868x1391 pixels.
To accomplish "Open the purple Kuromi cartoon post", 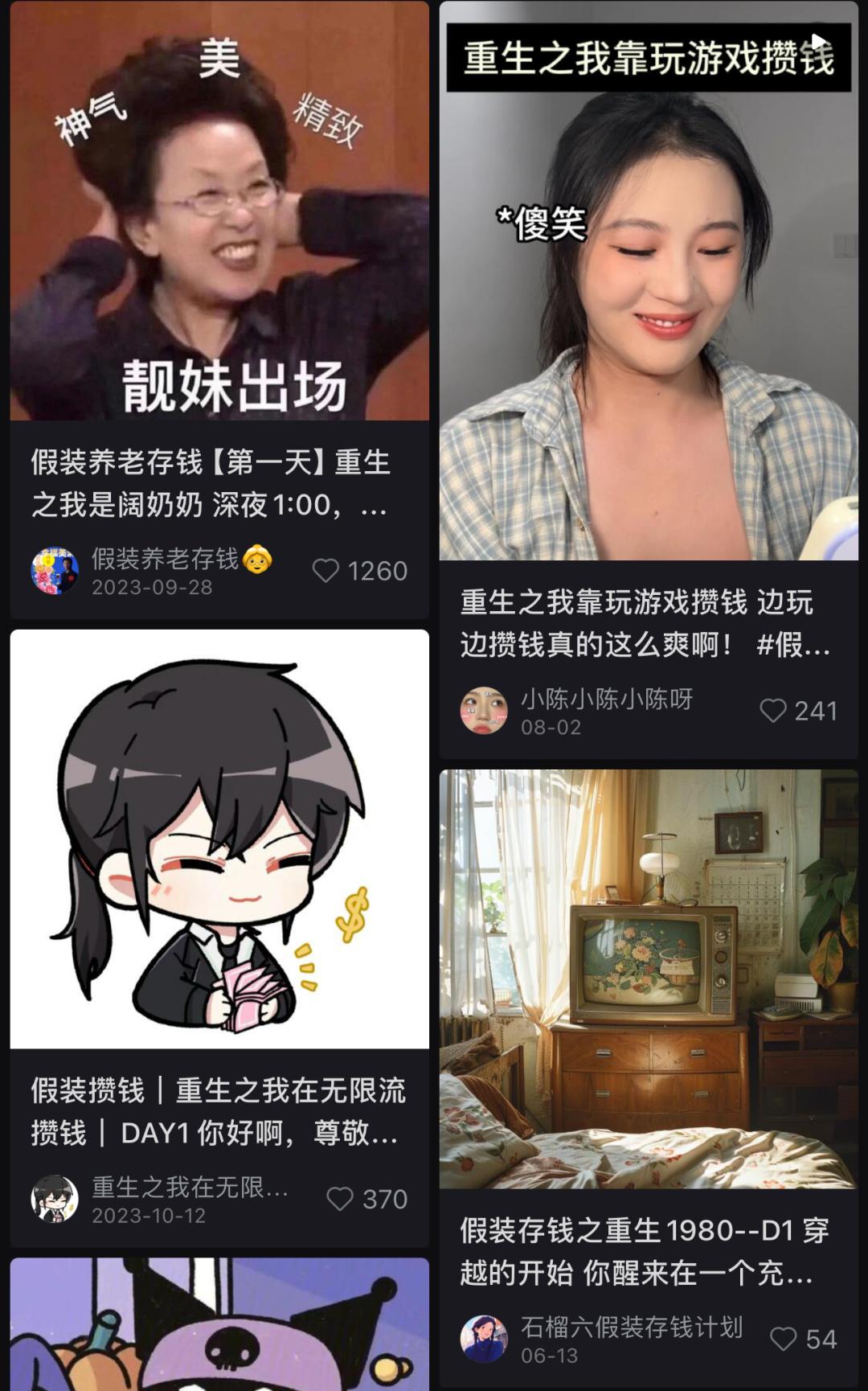I will (219, 1325).
